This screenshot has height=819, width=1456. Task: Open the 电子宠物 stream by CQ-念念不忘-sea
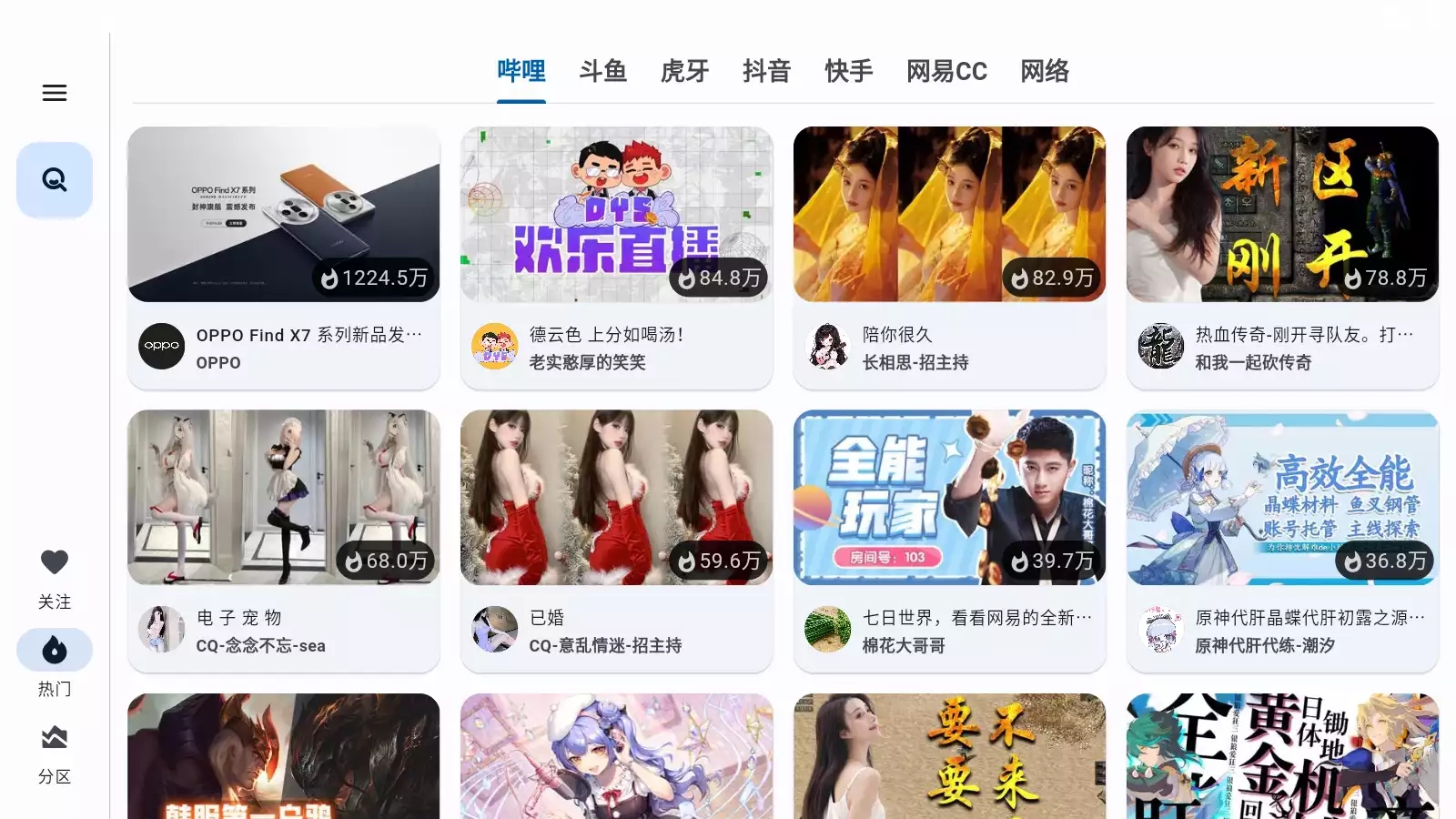click(283, 541)
